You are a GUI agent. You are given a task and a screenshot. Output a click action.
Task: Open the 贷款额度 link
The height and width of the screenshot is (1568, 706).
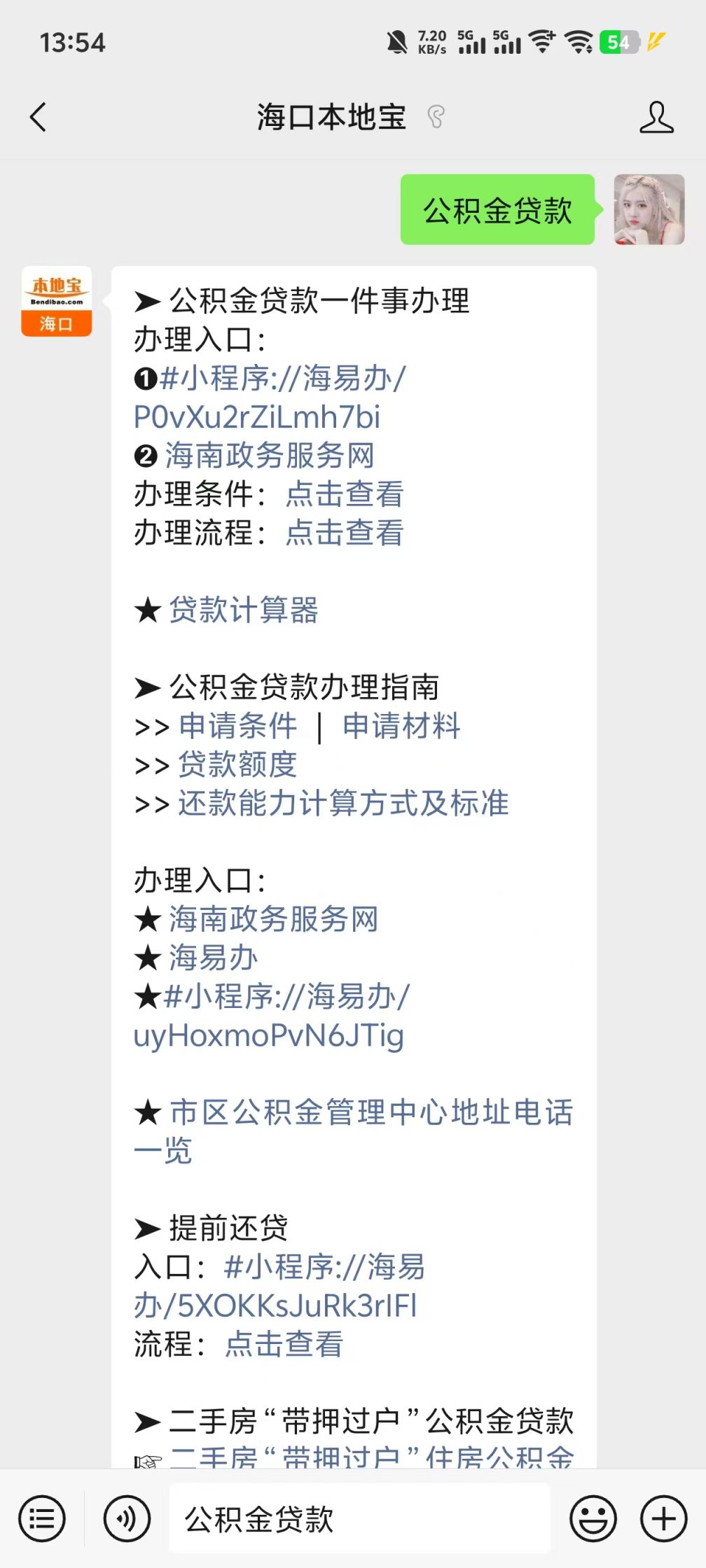click(x=238, y=764)
